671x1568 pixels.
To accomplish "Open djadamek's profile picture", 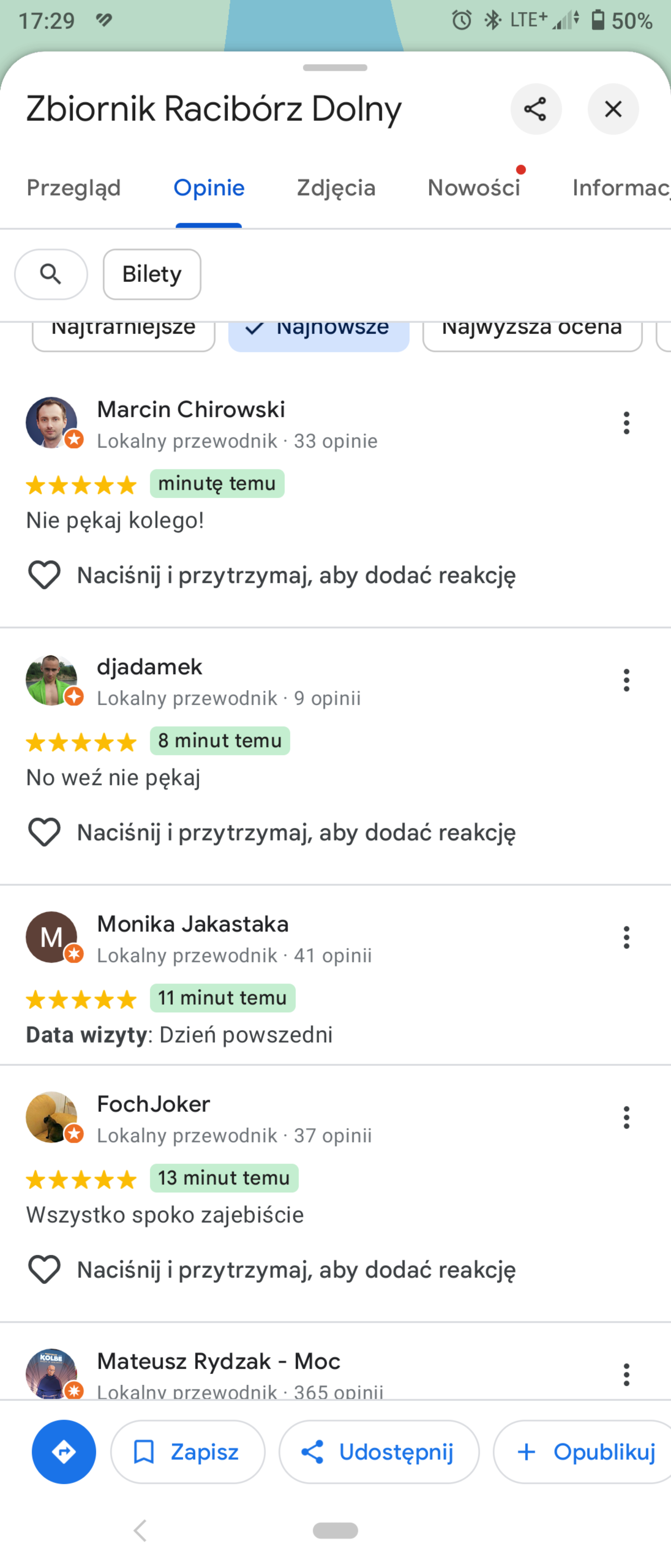I will point(52,680).
